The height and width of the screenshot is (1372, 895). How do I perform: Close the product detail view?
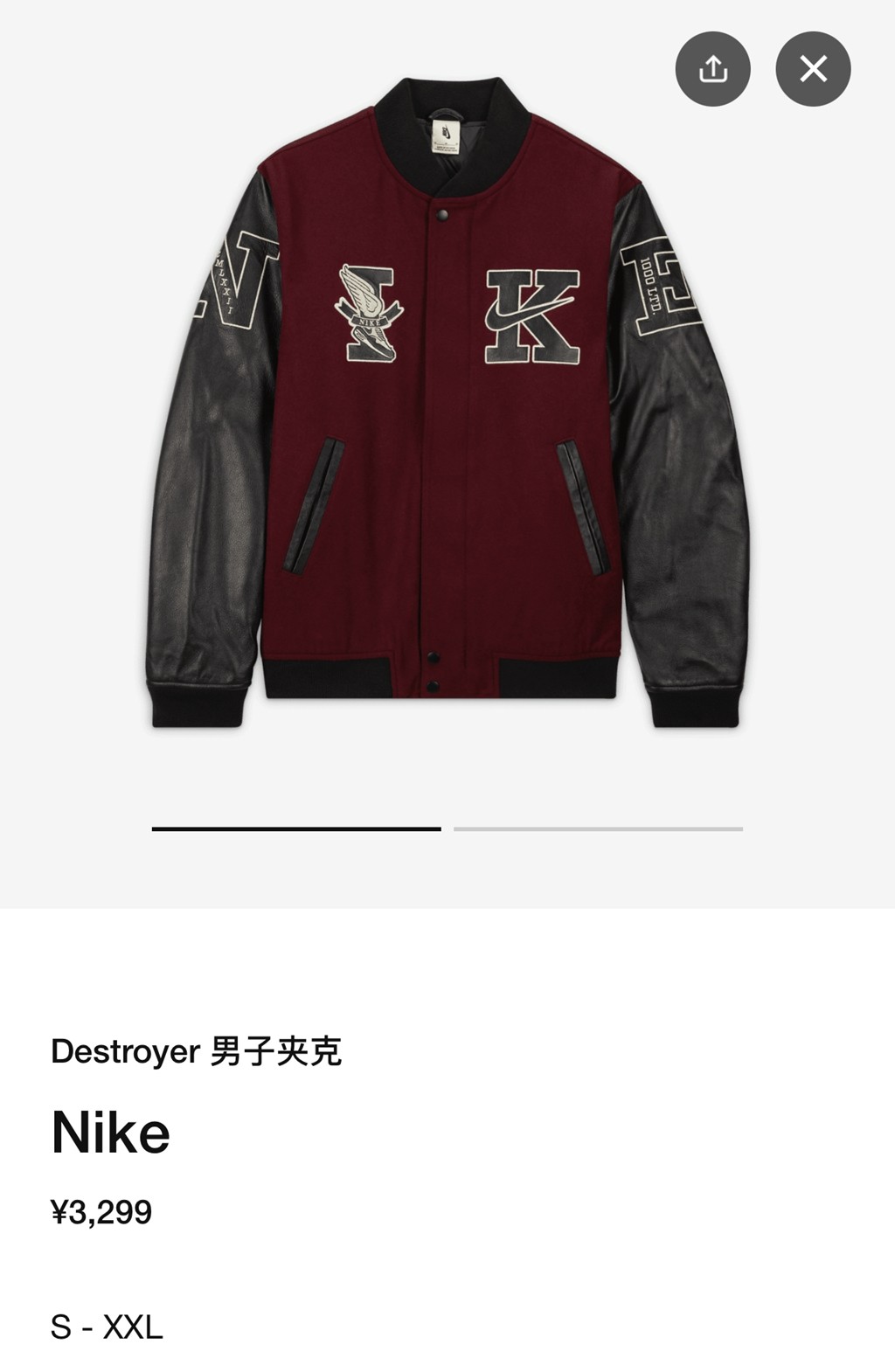pos(813,69)
